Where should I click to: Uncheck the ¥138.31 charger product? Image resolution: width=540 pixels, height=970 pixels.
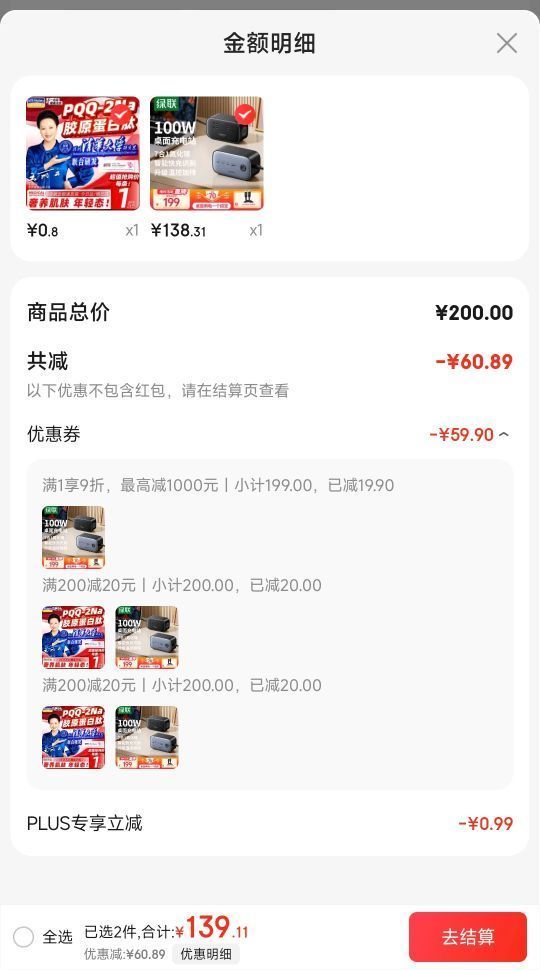click(x=245, y=114)
